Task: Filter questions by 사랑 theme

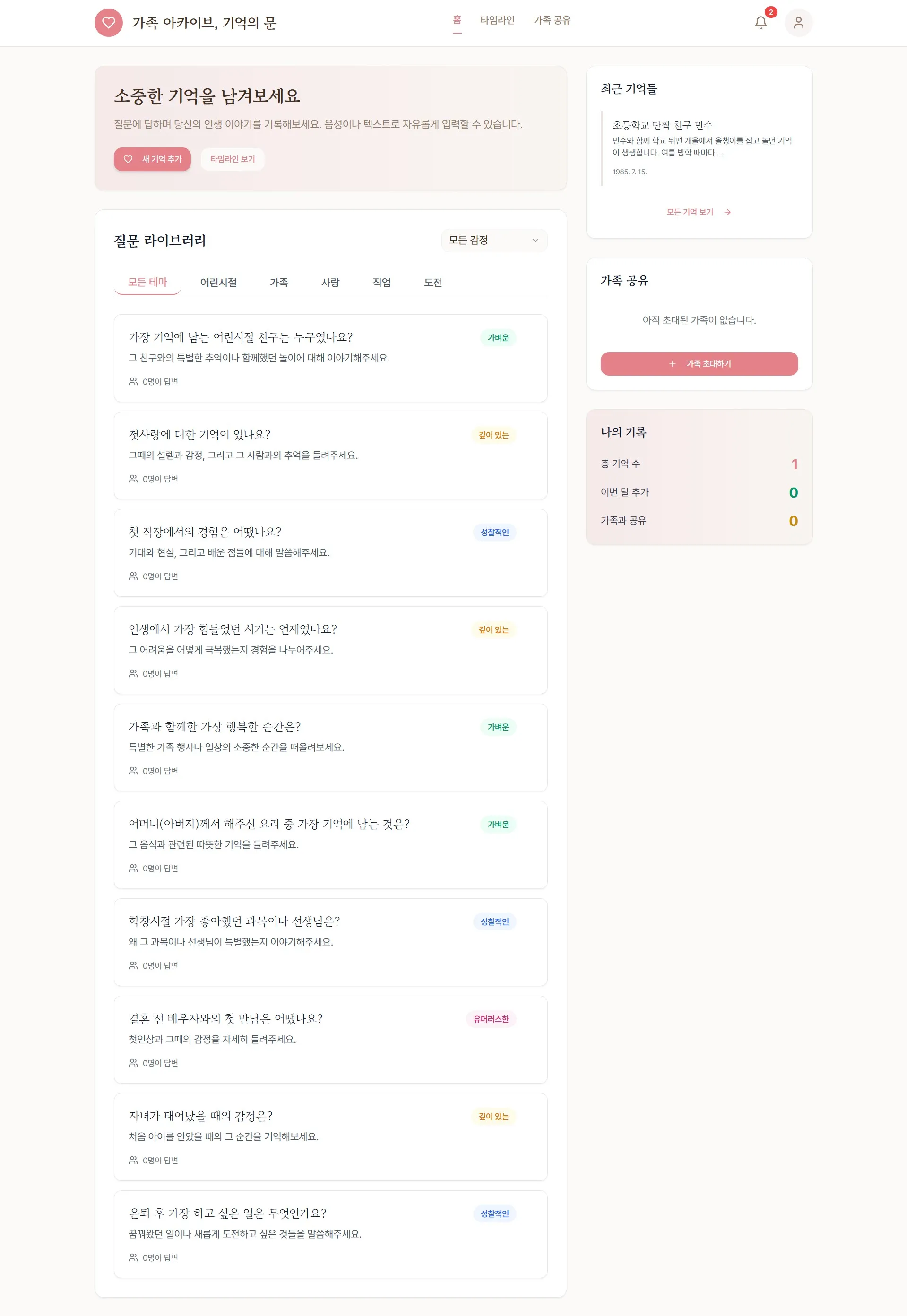Action: click(x=330, y=283)
